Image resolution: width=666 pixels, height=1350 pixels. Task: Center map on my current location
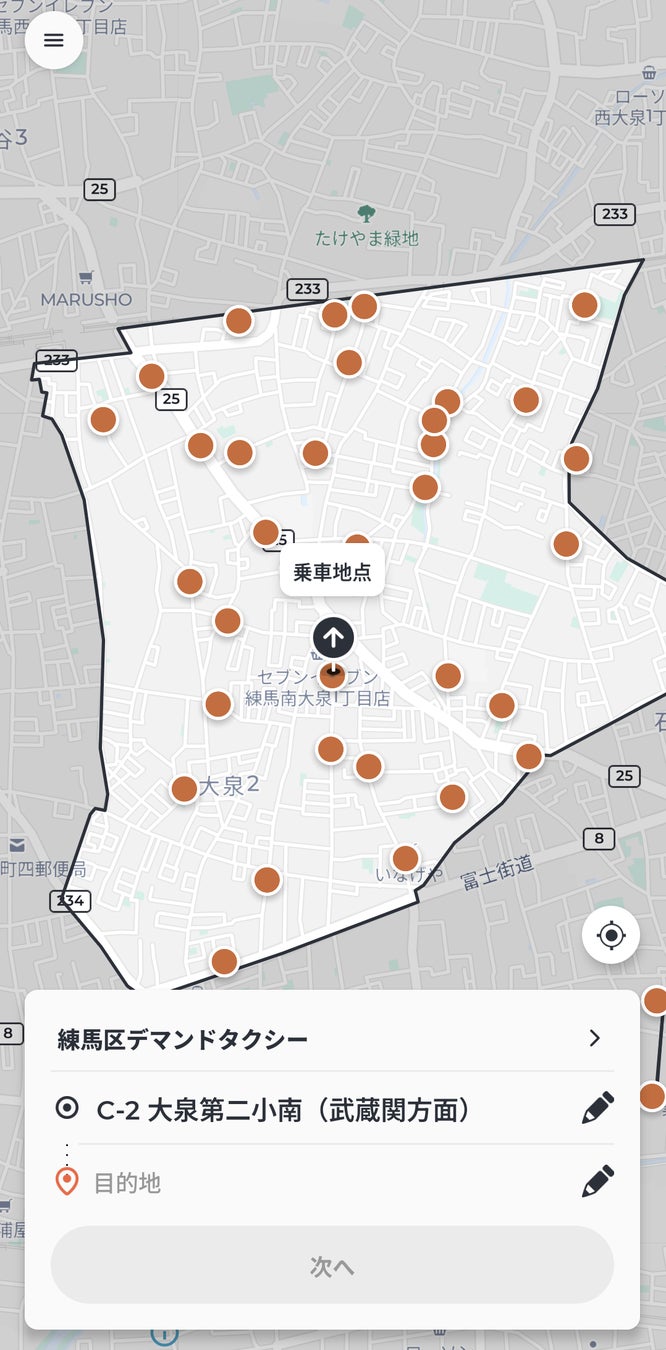pyautogui.click(x=611, y=935)
